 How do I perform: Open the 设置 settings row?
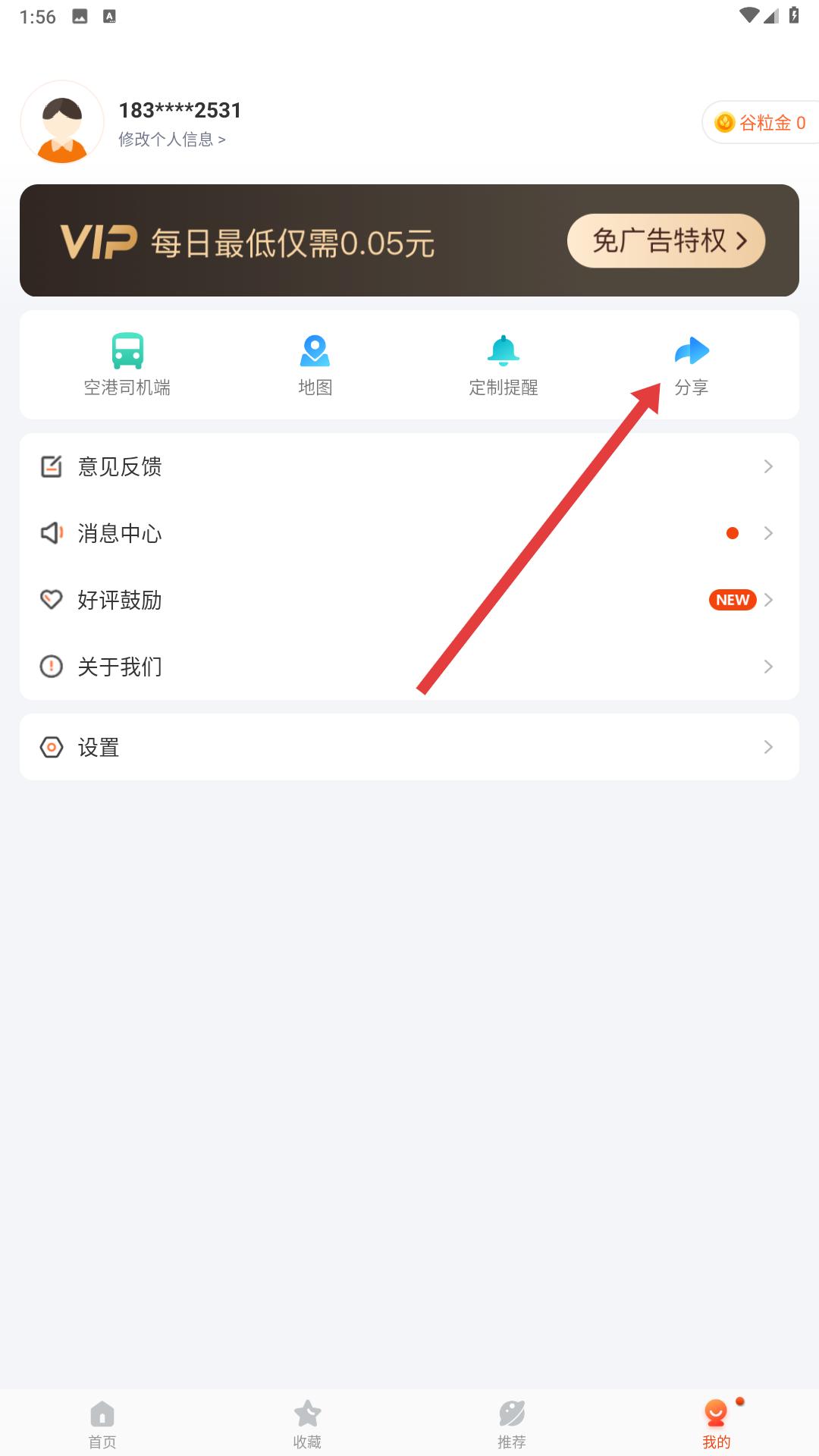point(409,747)
